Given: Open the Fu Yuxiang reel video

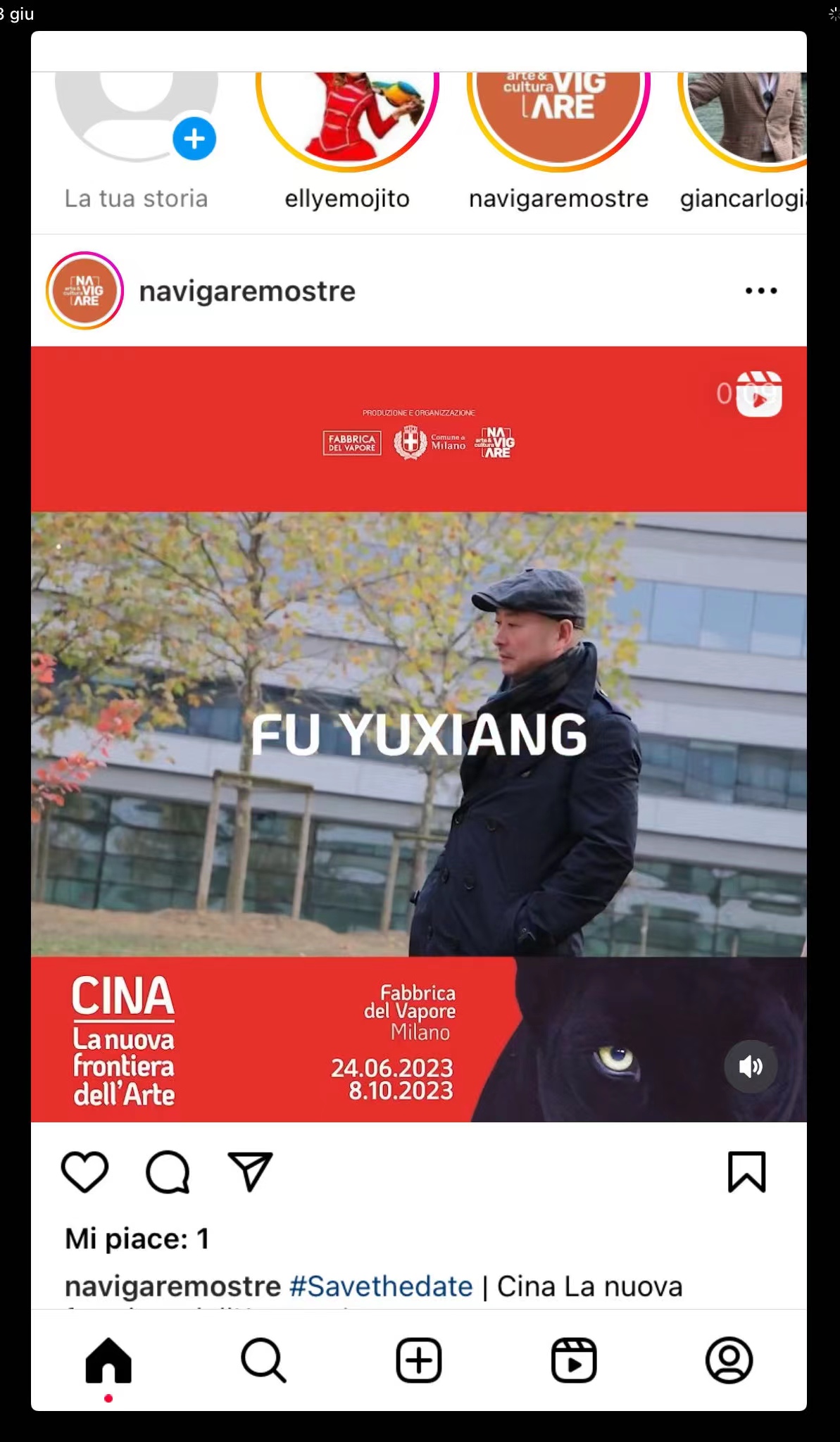Looking at the screenshot, I should [419, 734].
